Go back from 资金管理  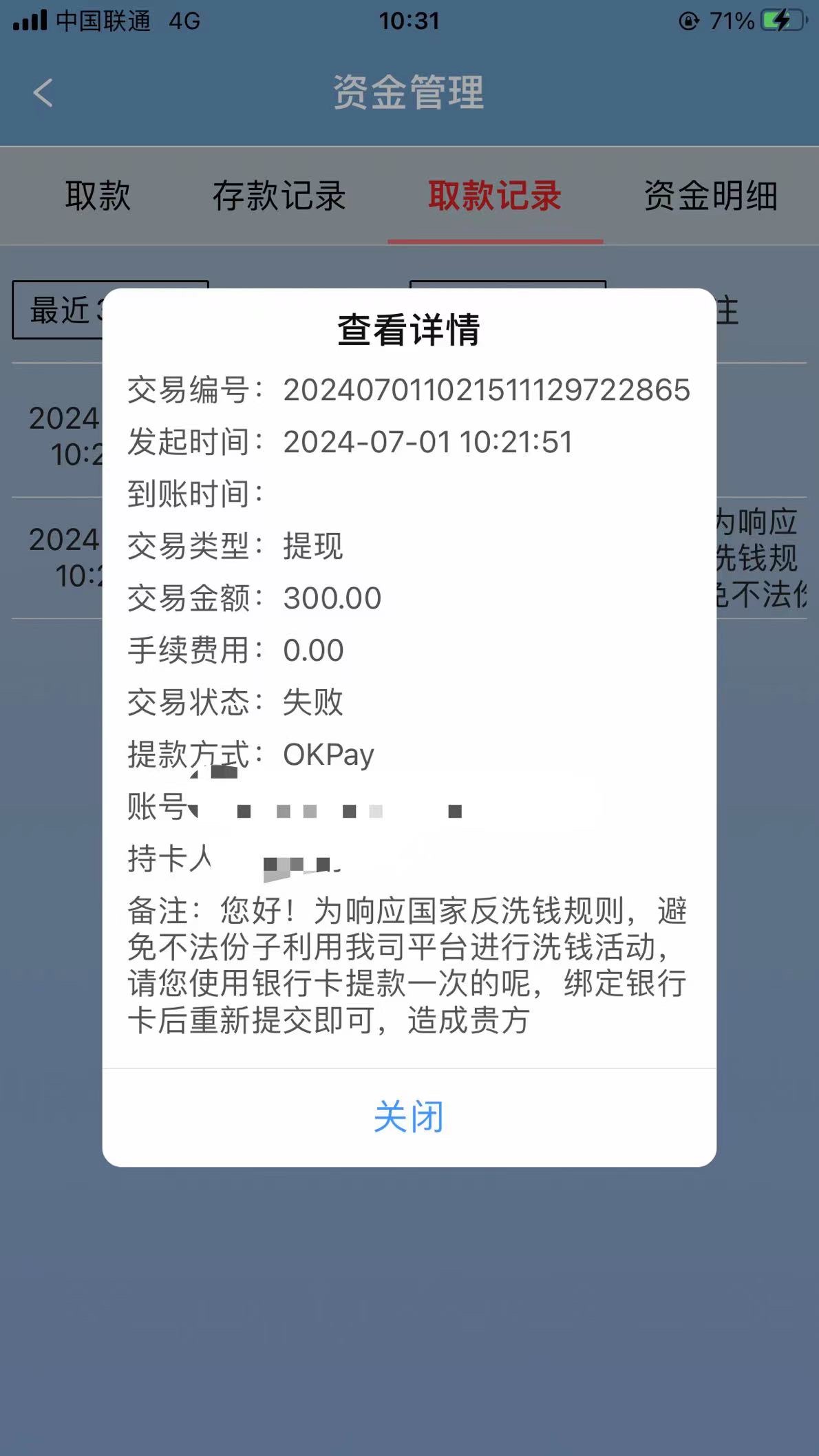coord(43,93)
